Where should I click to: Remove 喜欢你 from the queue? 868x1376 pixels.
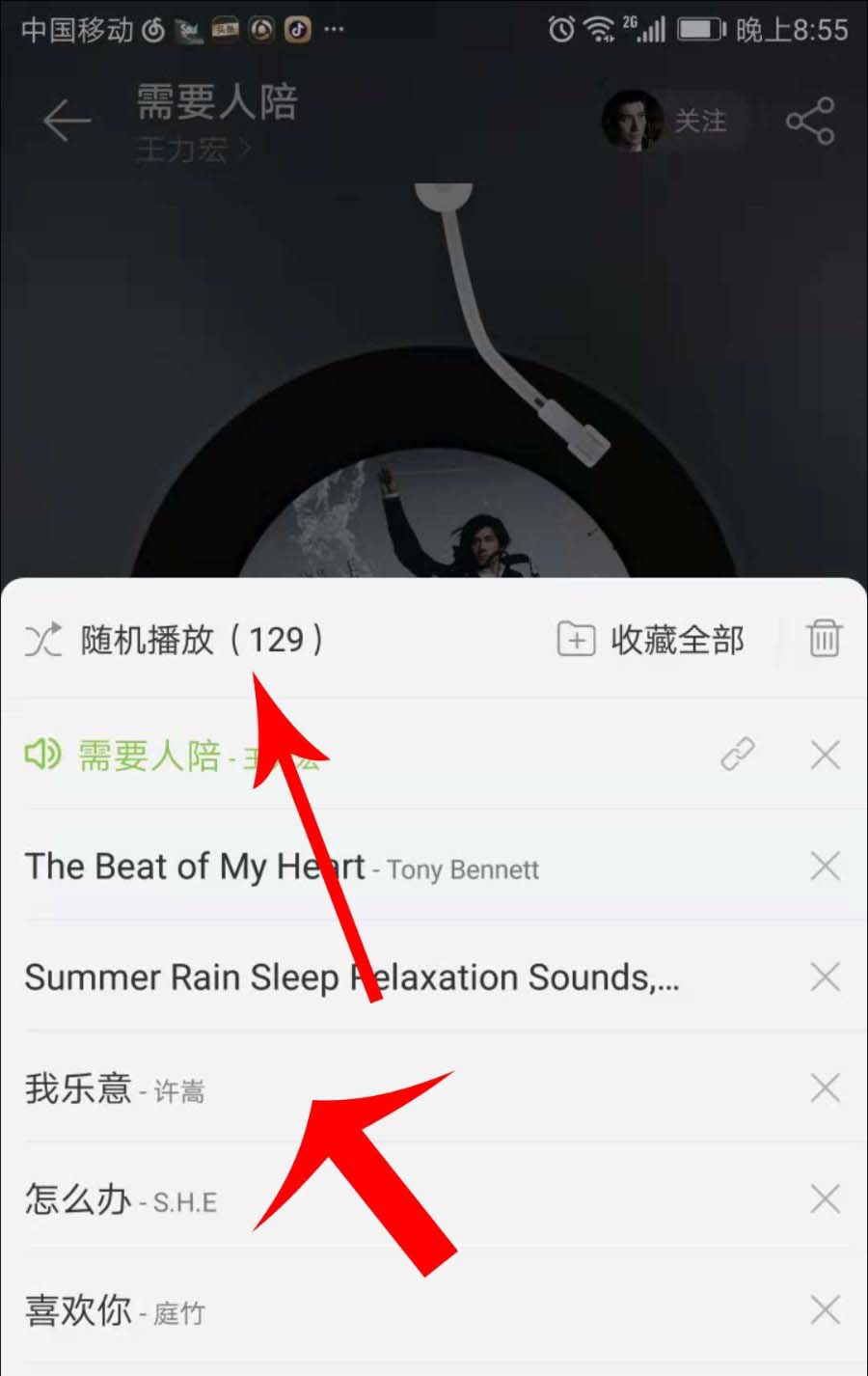point(826,1310)
